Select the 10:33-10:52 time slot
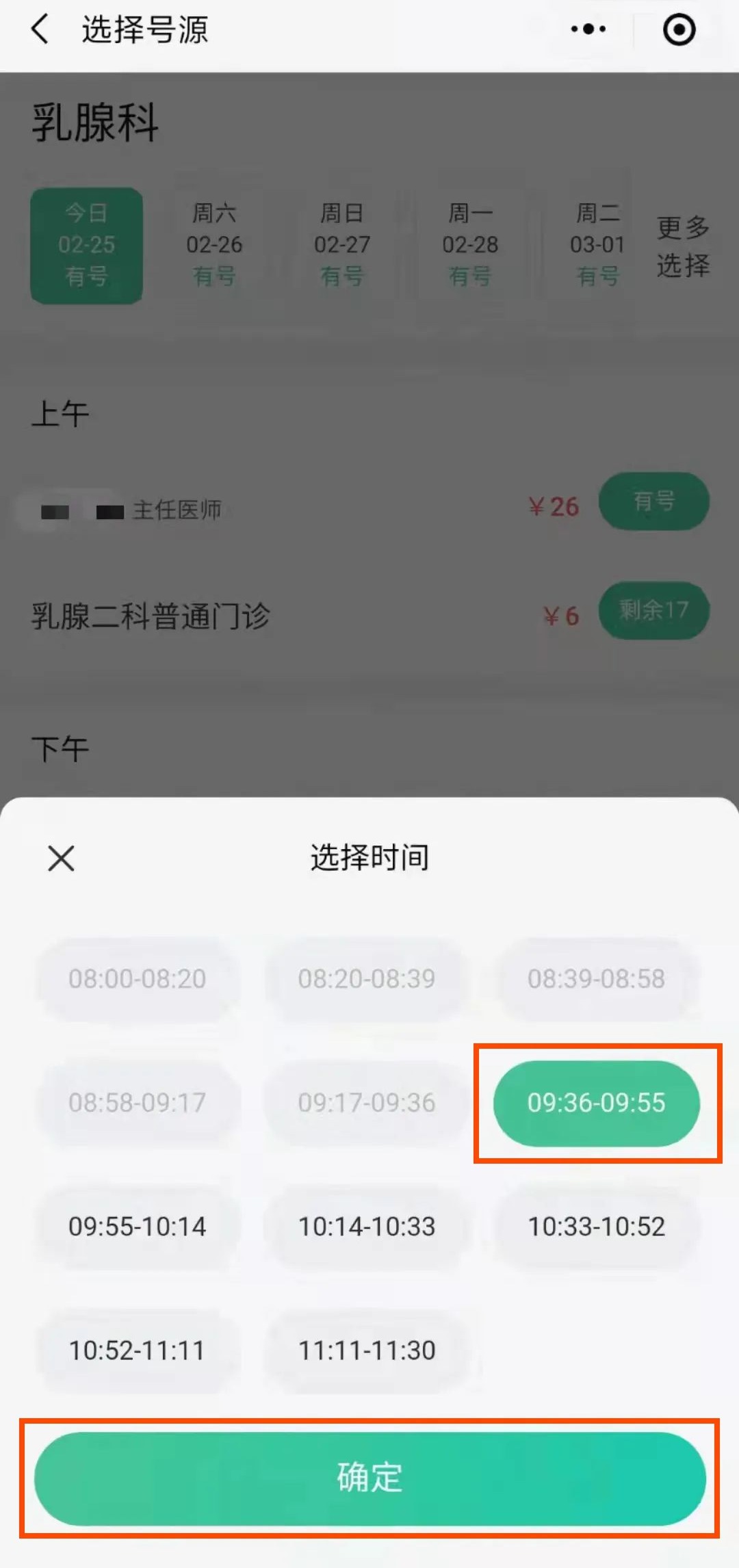The width and height of the screenshot is (739, 1568). click(596, 1227)
